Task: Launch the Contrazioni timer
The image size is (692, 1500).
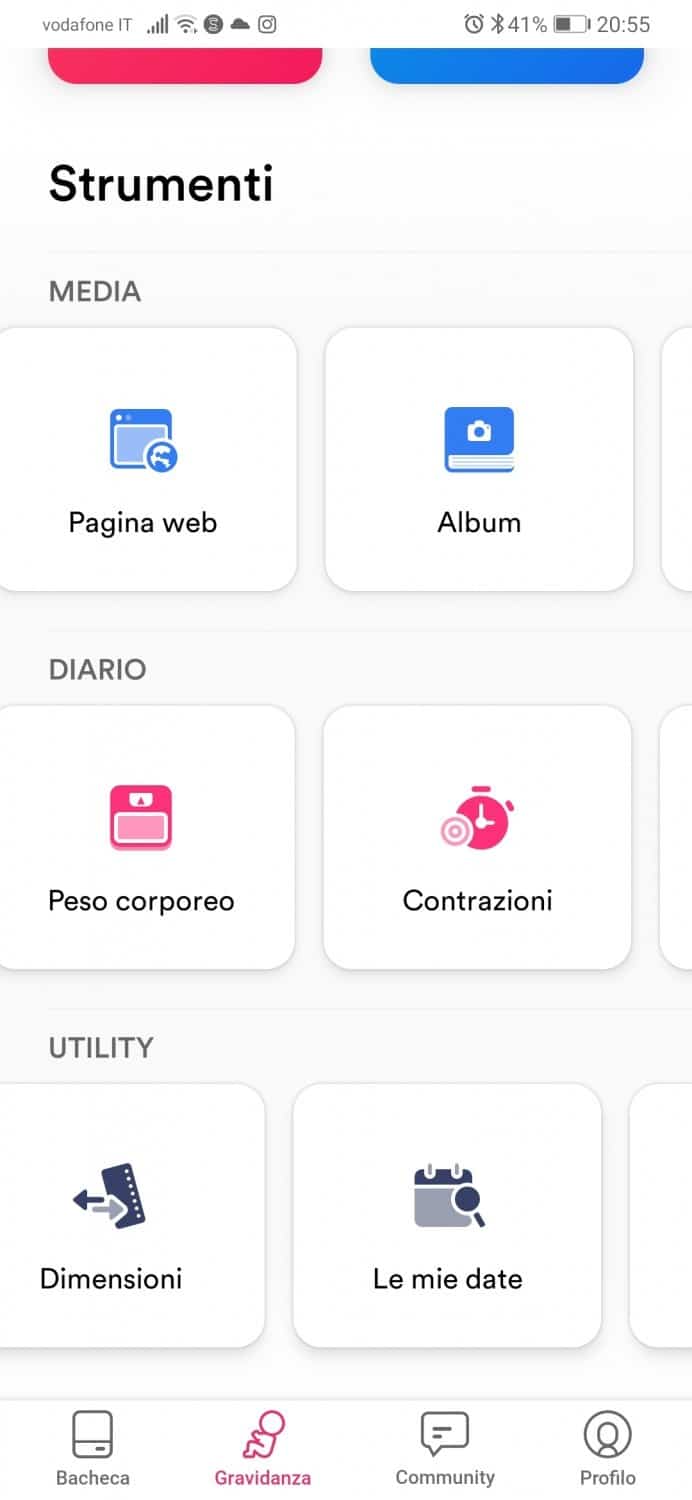Action: click(477, 838)
